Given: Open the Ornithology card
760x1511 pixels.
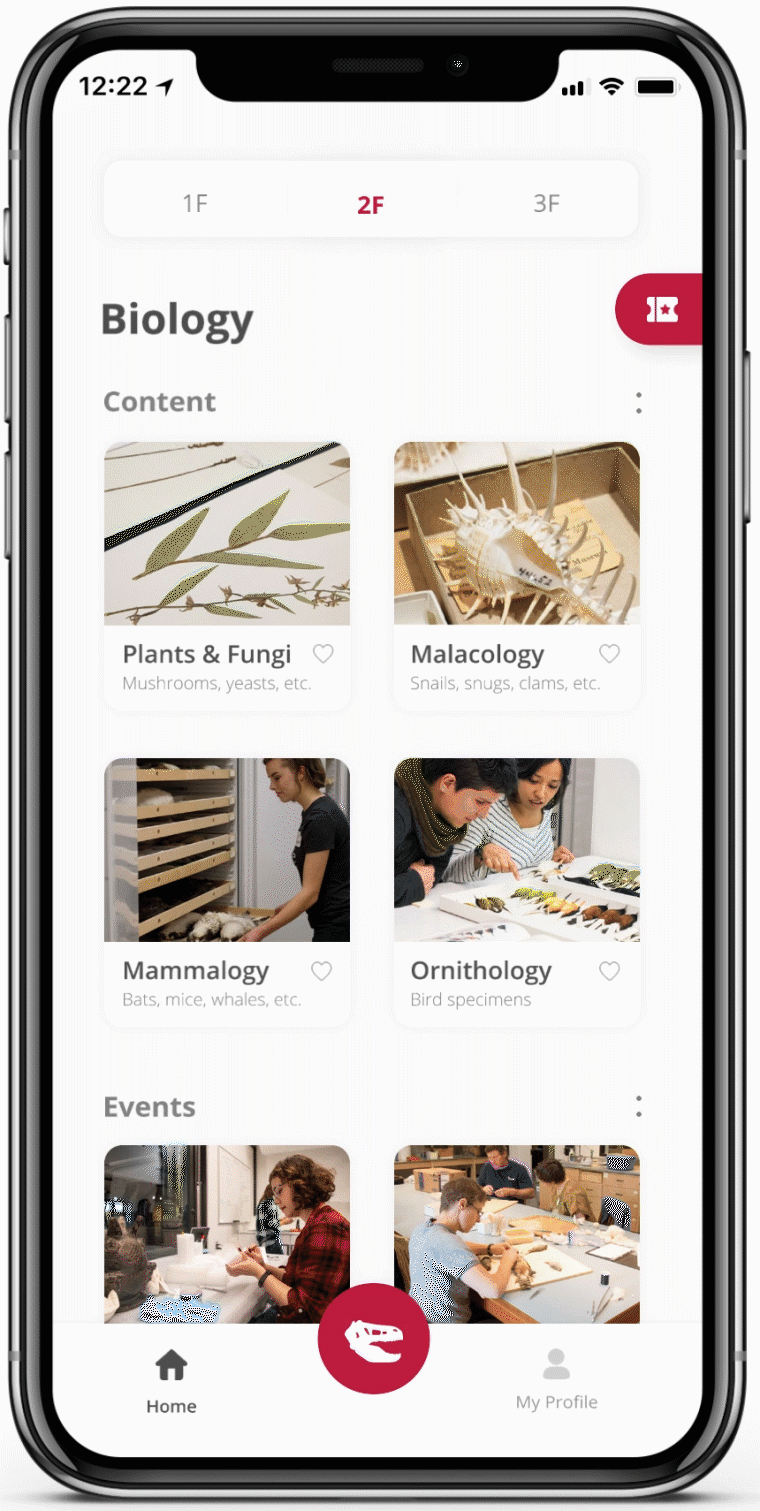Looking at the screenshot, I should 517,892.
